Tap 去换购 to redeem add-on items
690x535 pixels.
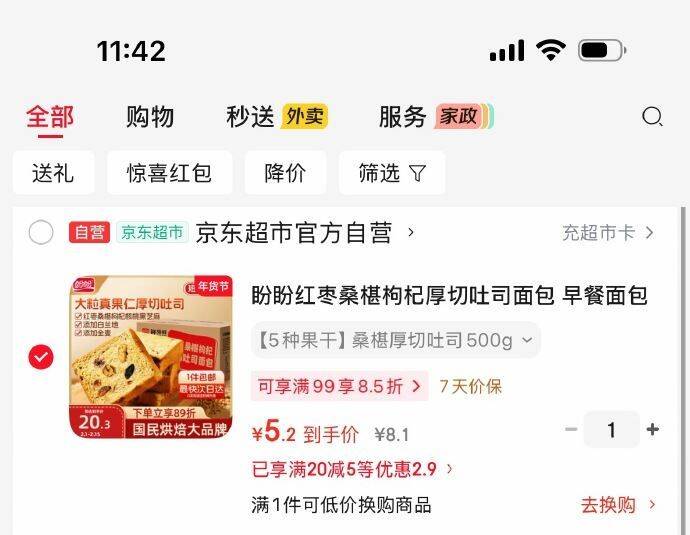tap(618, 505)
